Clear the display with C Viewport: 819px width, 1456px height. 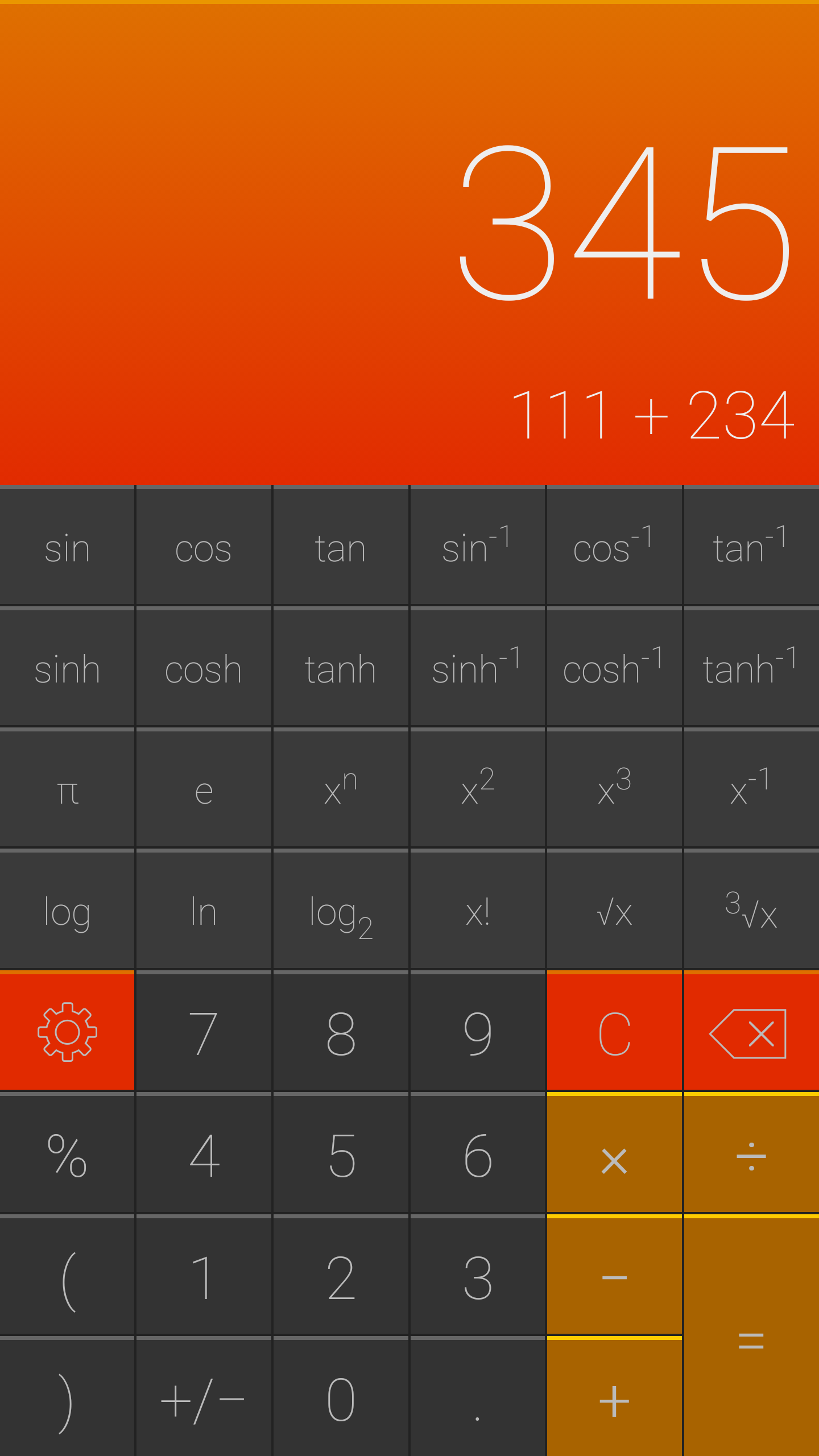(614, 1031)
